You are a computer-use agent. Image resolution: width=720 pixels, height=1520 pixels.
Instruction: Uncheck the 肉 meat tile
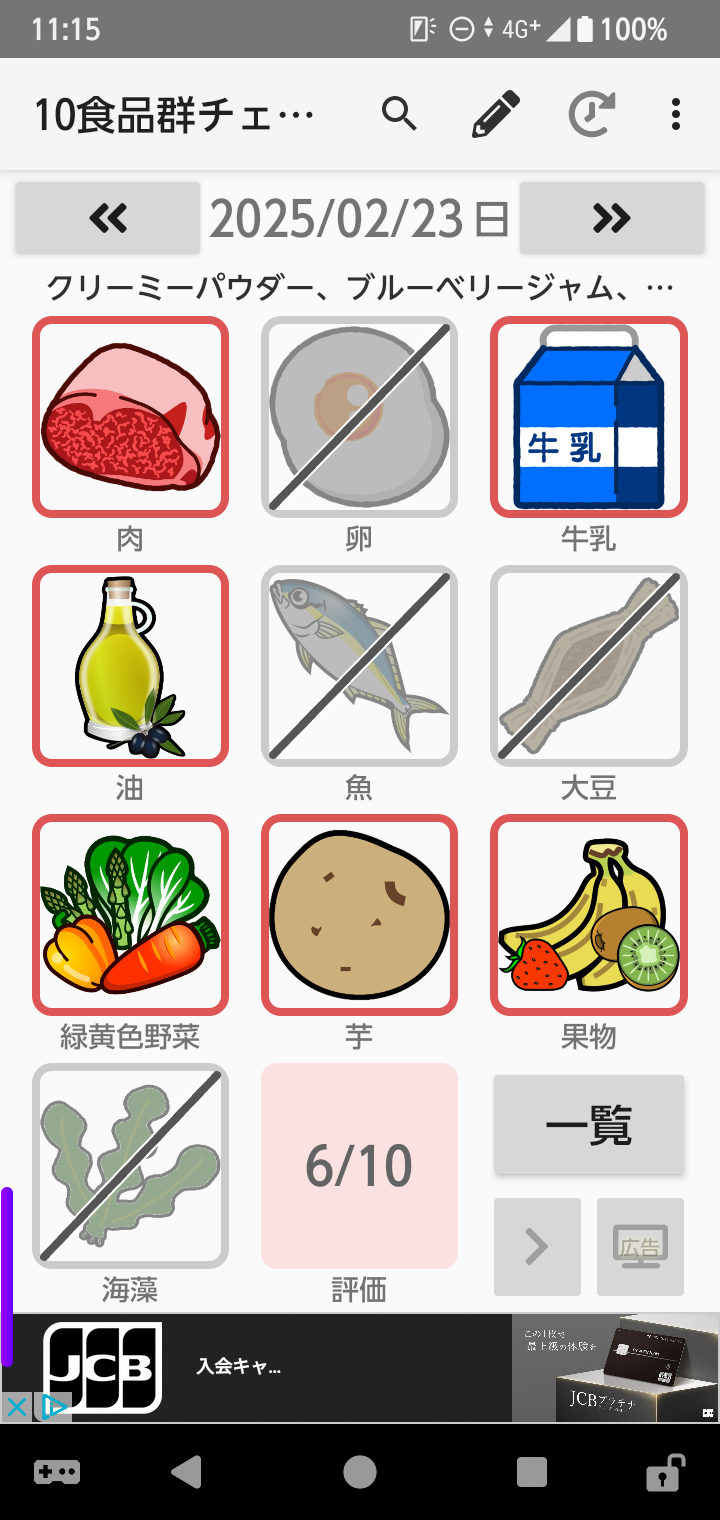pos(131,417)
